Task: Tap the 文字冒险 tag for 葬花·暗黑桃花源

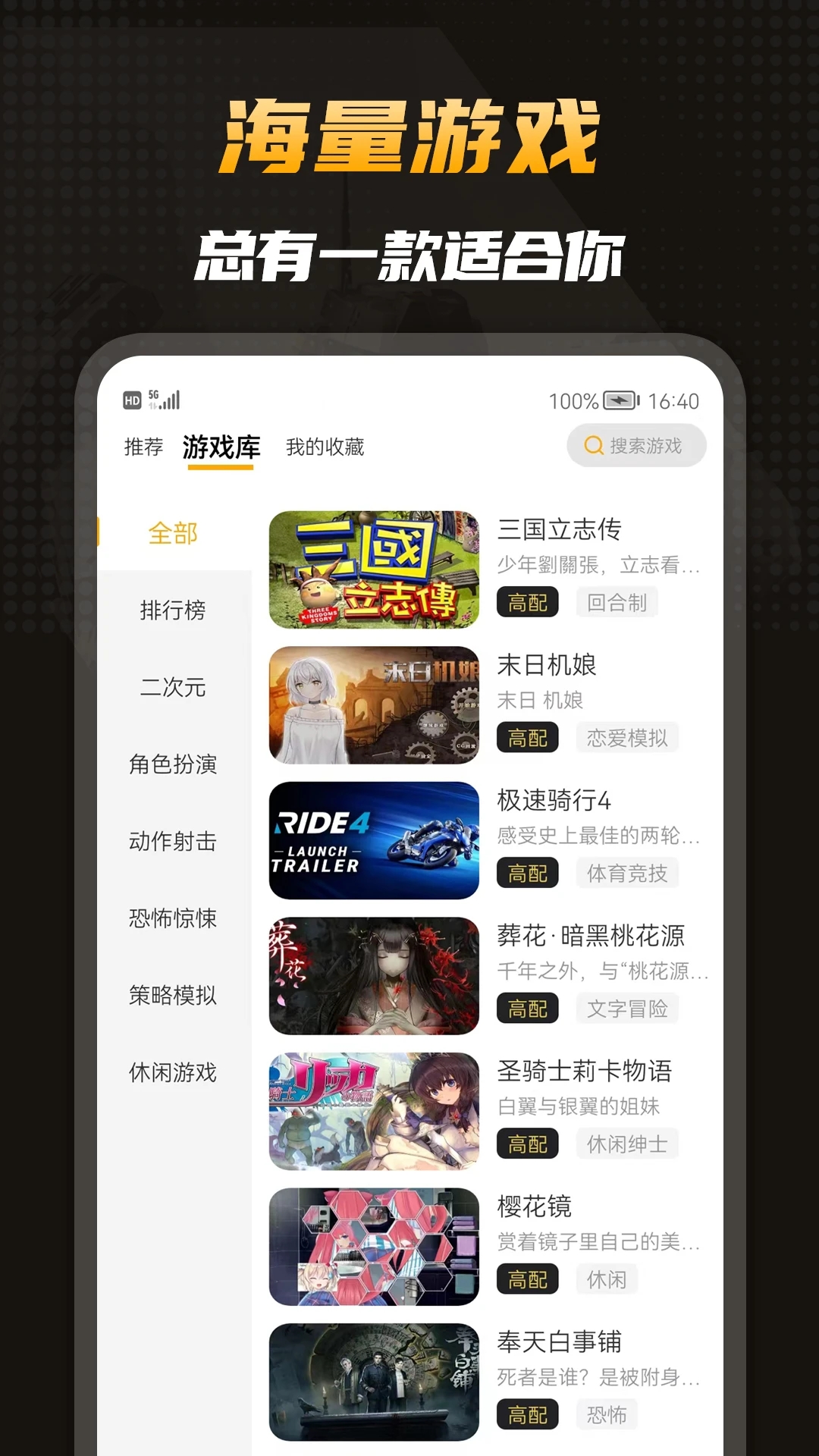Action: [628, 1009]
